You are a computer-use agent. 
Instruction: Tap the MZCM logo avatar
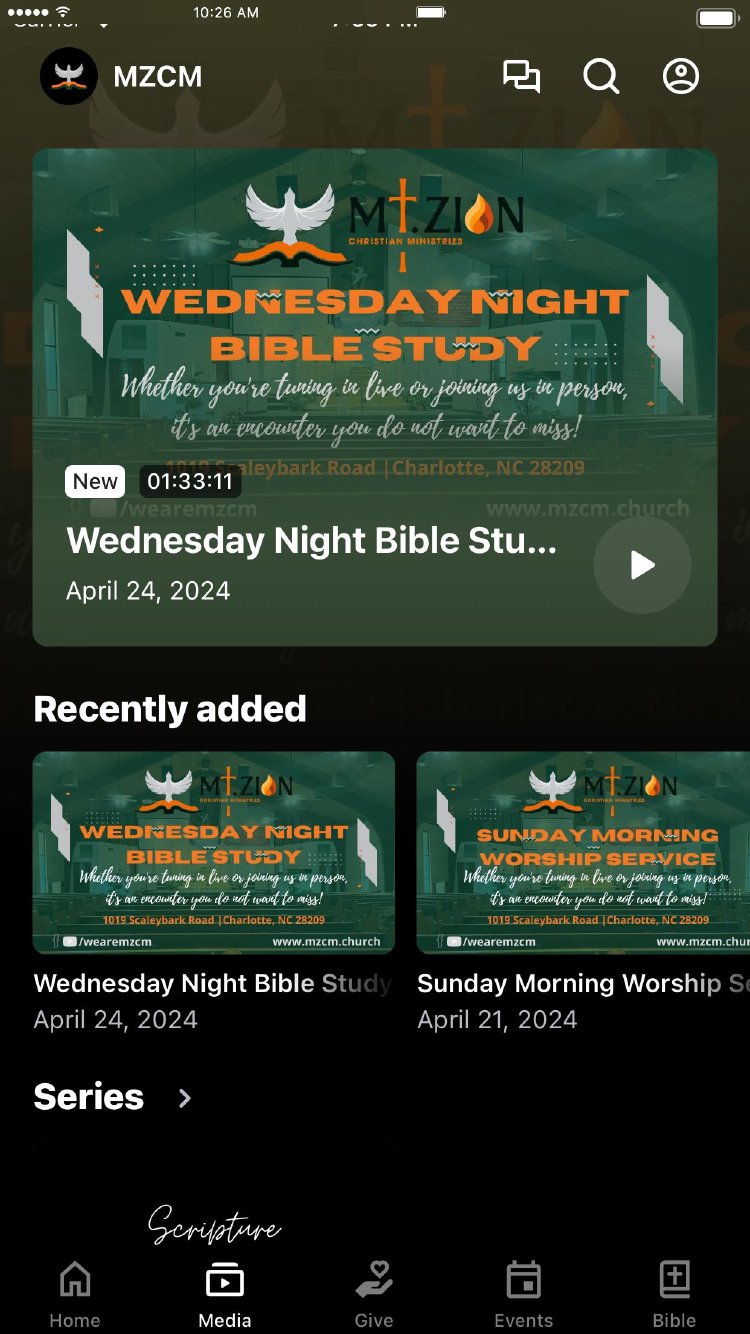[69, 76]
